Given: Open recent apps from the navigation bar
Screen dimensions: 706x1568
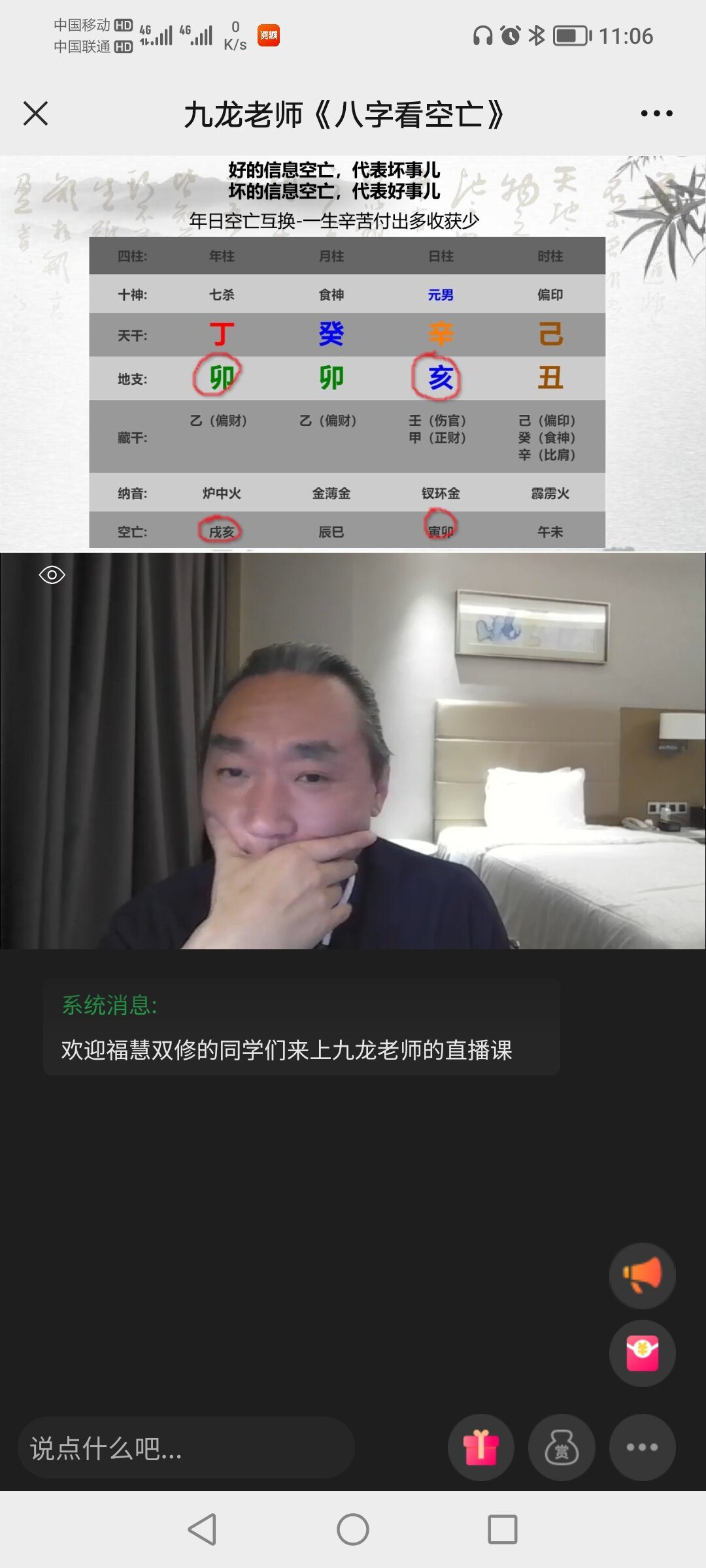Looking at the screenshot, I should click(502, 1529).
